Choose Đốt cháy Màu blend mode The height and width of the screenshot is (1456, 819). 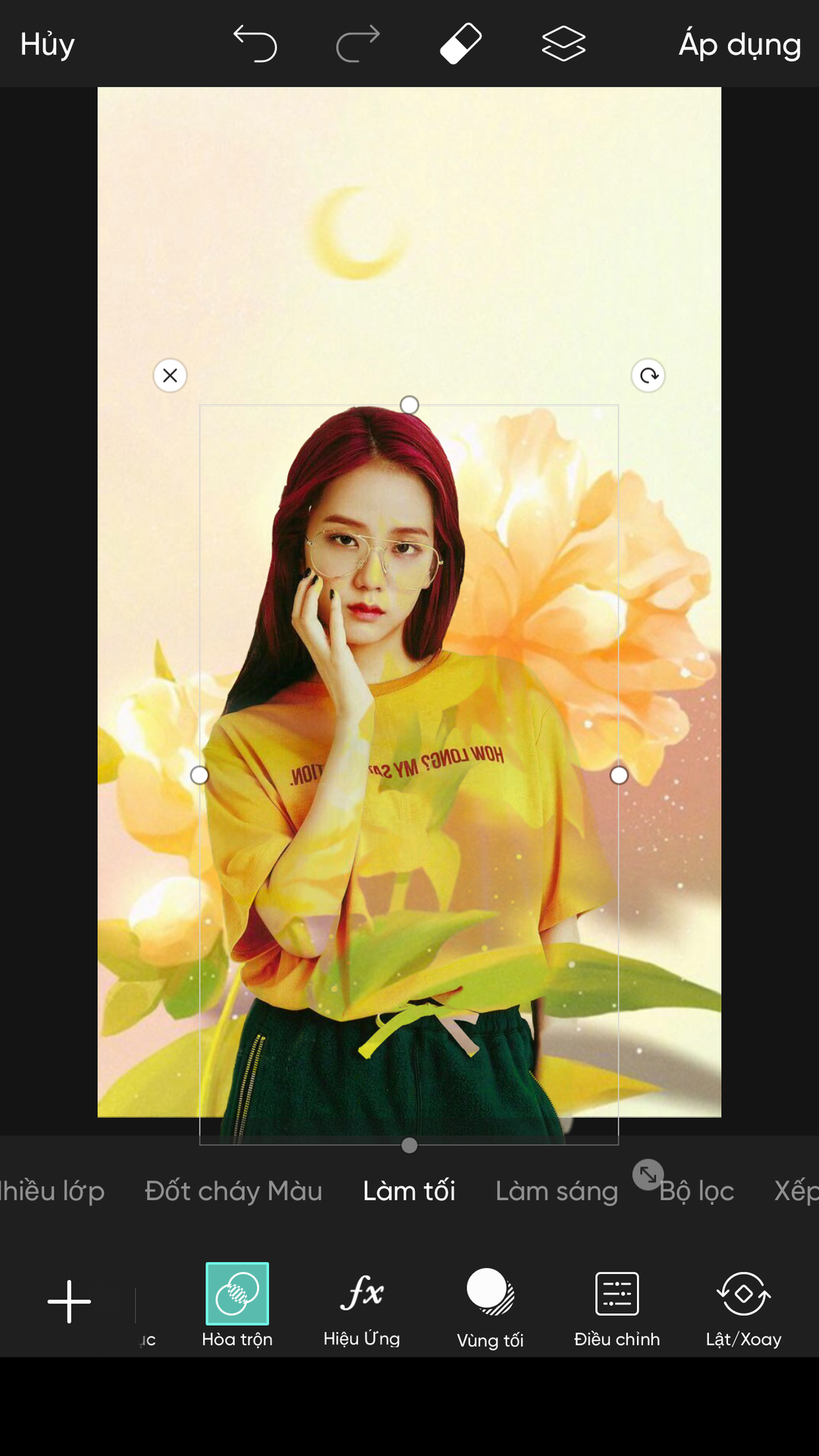pos(234,1191)
